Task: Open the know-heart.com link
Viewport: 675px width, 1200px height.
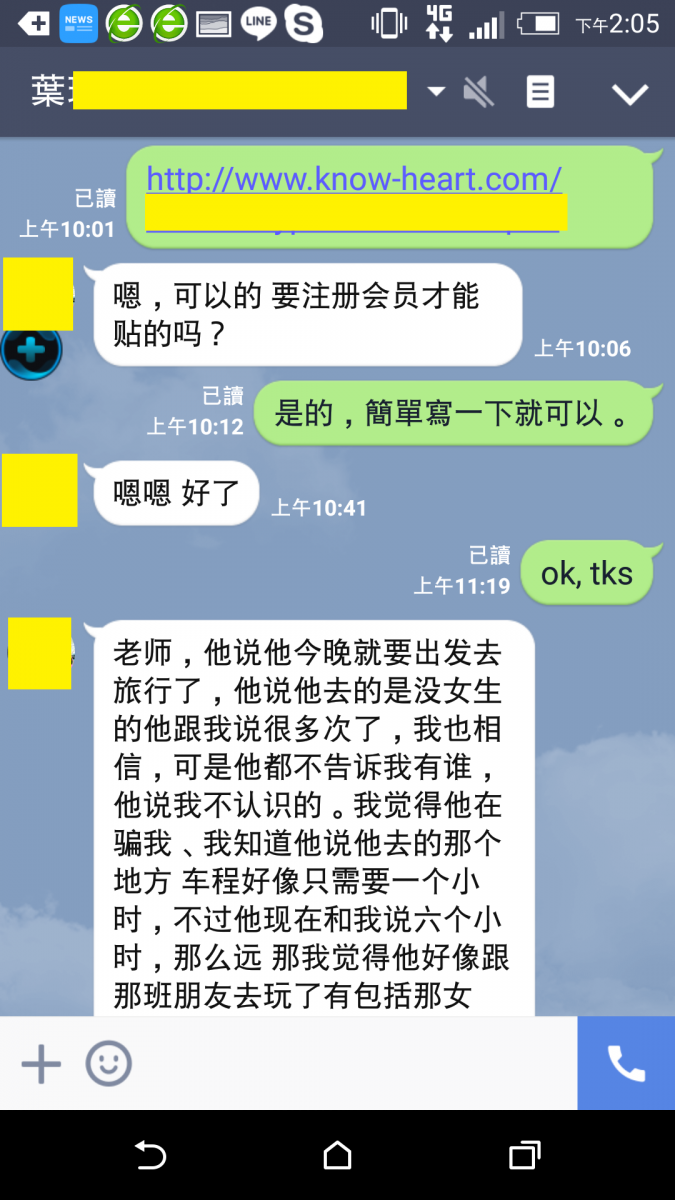Action: 354,180
